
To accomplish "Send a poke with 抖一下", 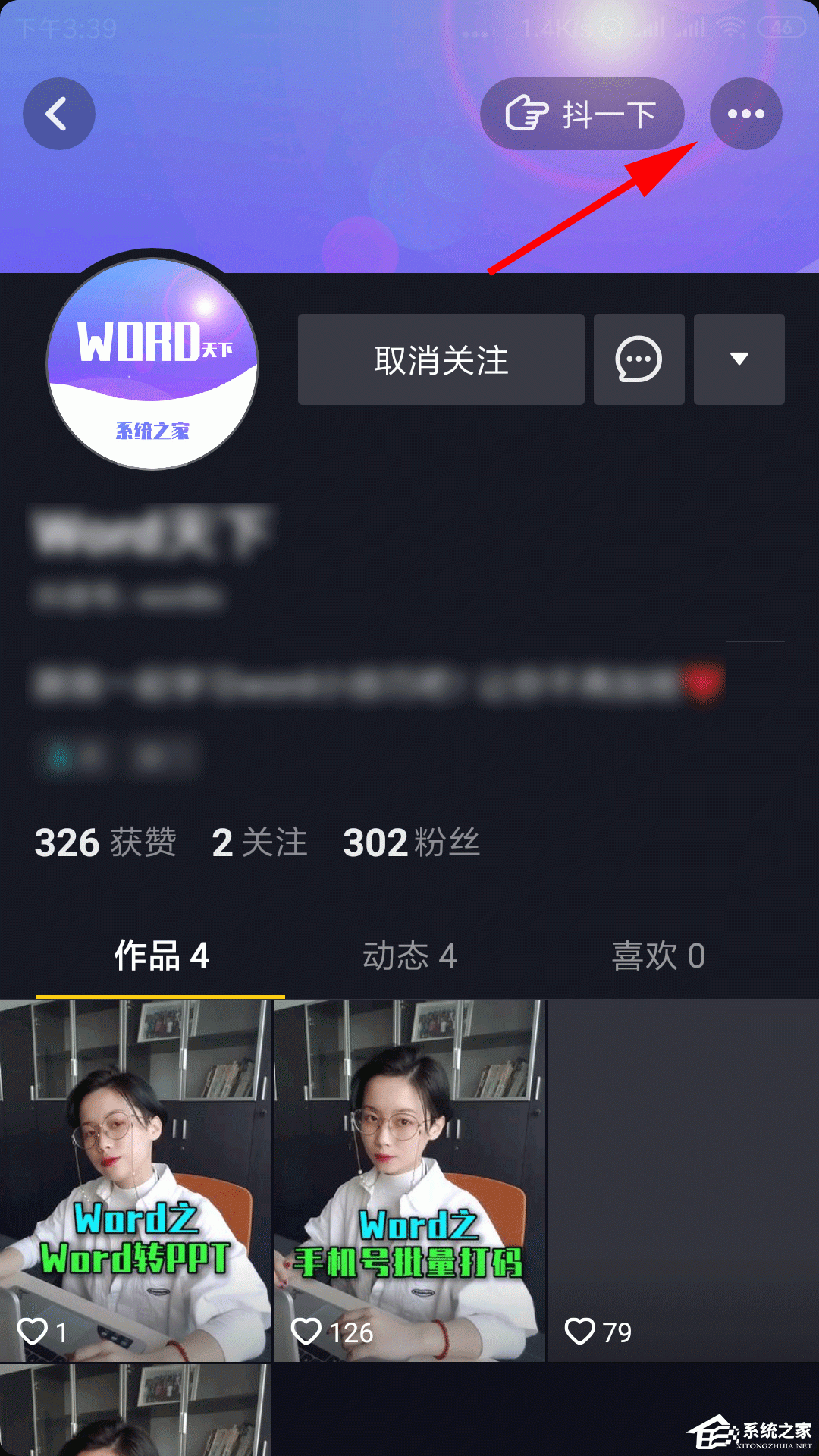I will pos(582,113).
